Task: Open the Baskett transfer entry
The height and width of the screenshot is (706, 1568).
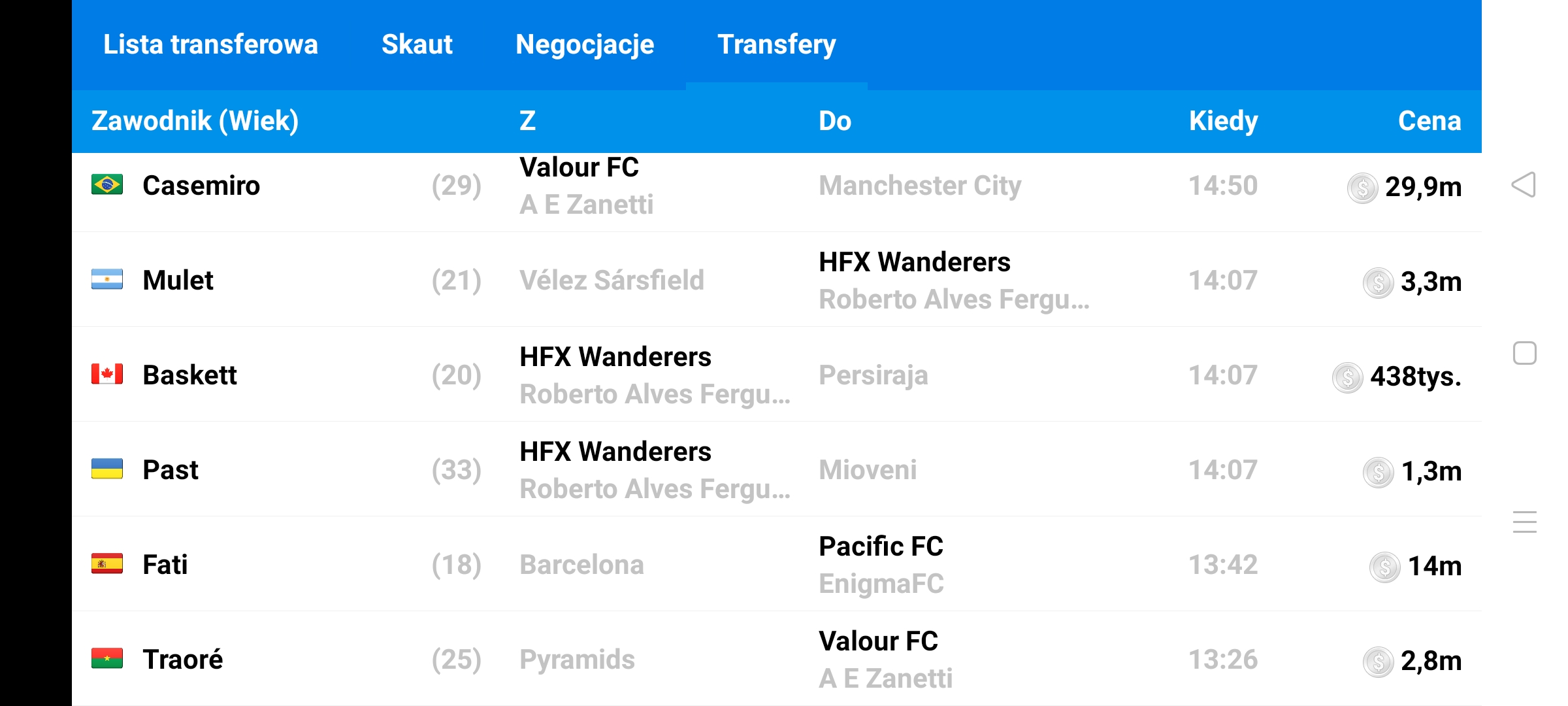Action: point(190,375)
